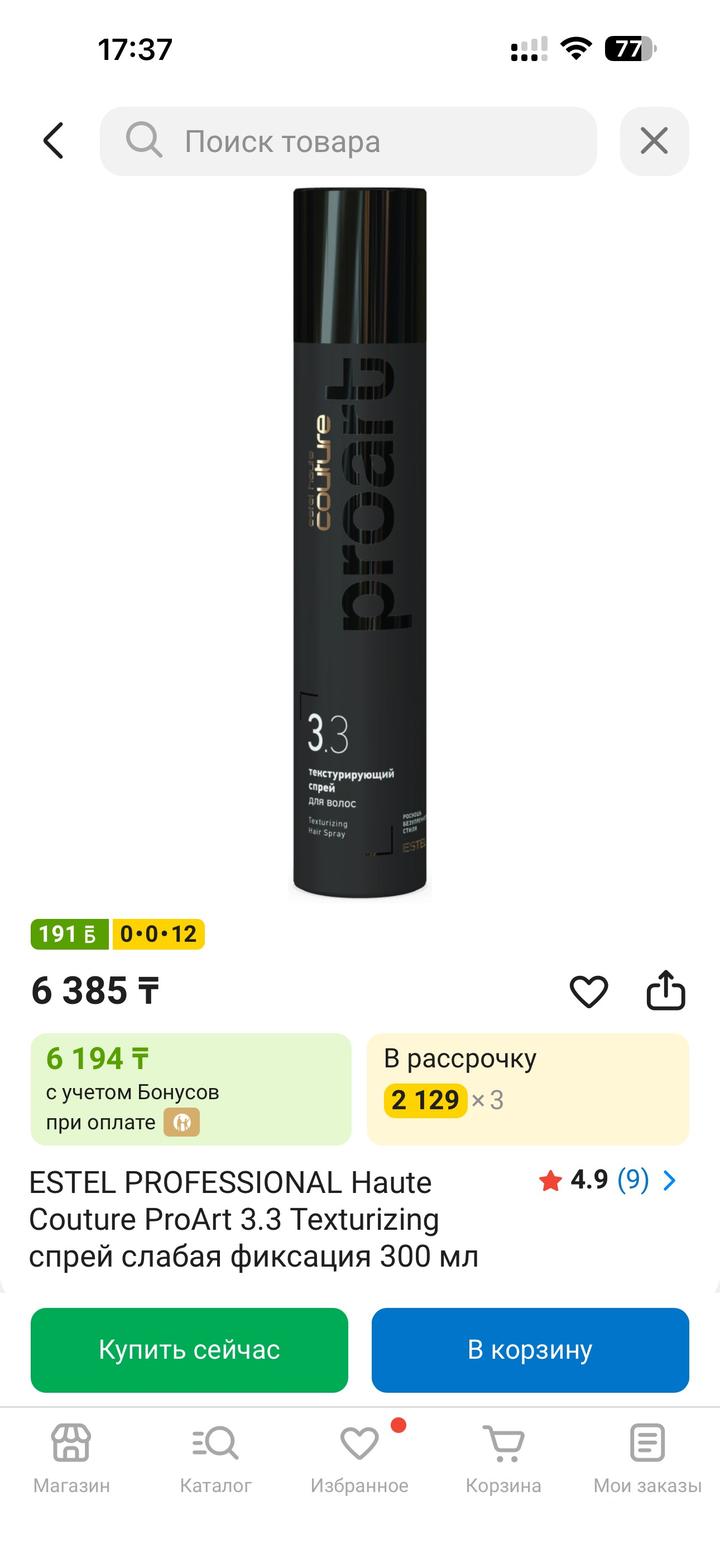This screenshot has width=720, height=1561.
Task: Open the Каталог tab
Action: coord(215,1460)
